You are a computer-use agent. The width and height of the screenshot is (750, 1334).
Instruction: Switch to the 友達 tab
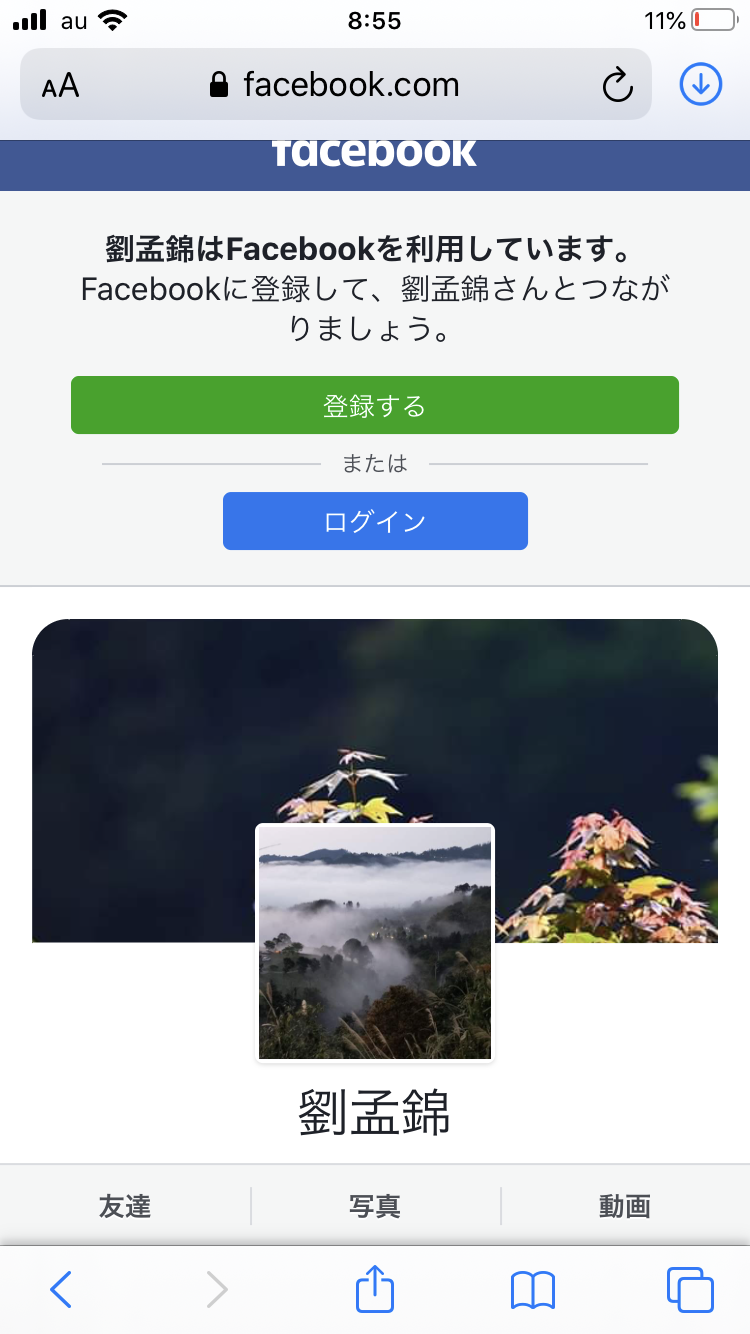(125, 1206)
